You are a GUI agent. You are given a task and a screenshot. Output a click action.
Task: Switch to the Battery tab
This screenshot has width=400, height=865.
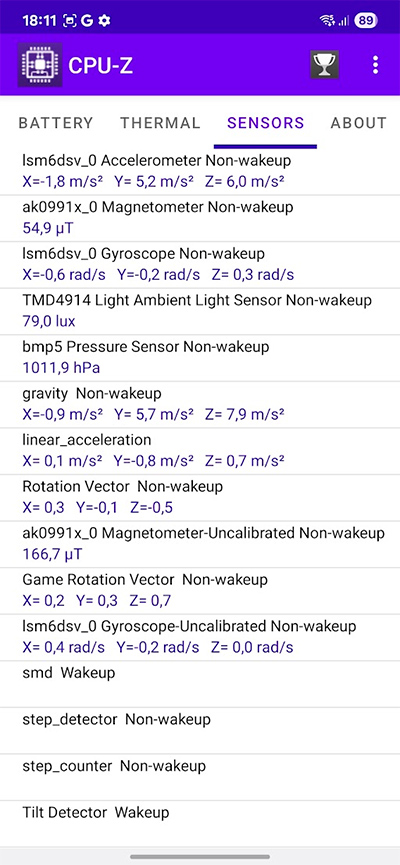tap(56, 122)
